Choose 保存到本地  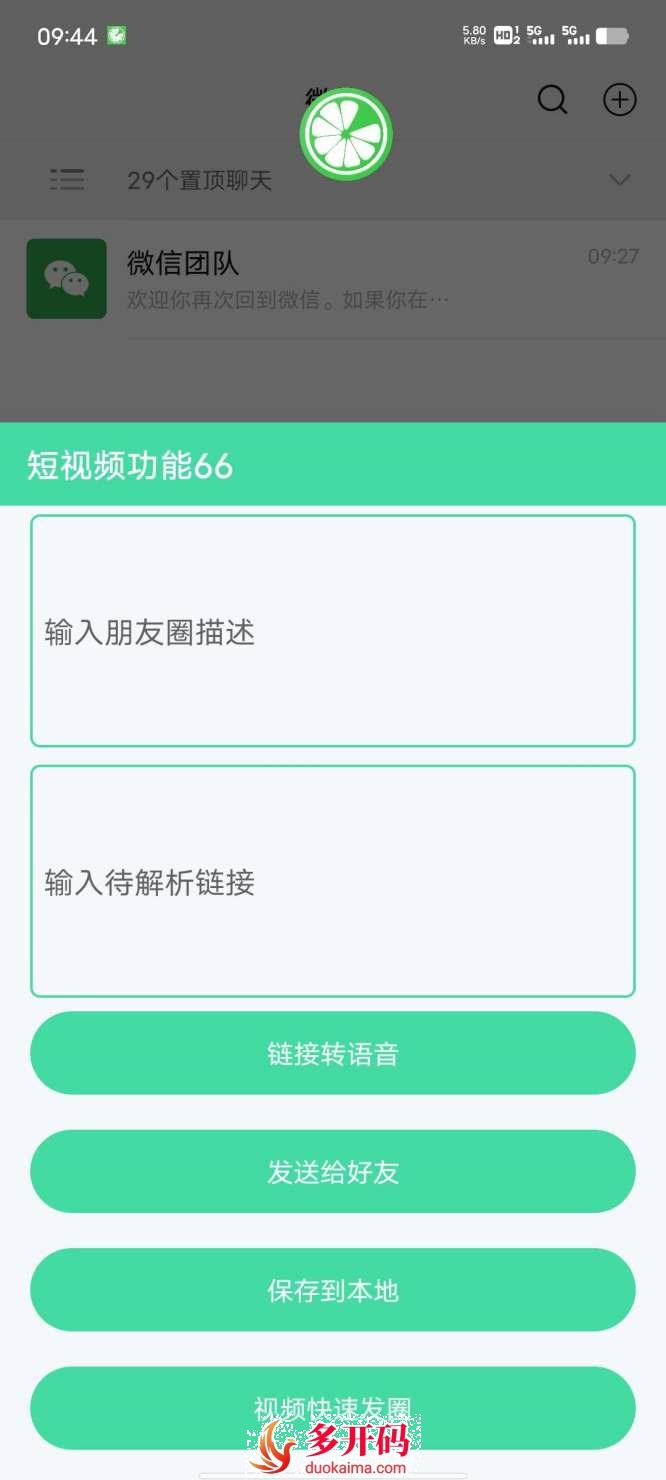[x=333, y=1290]
